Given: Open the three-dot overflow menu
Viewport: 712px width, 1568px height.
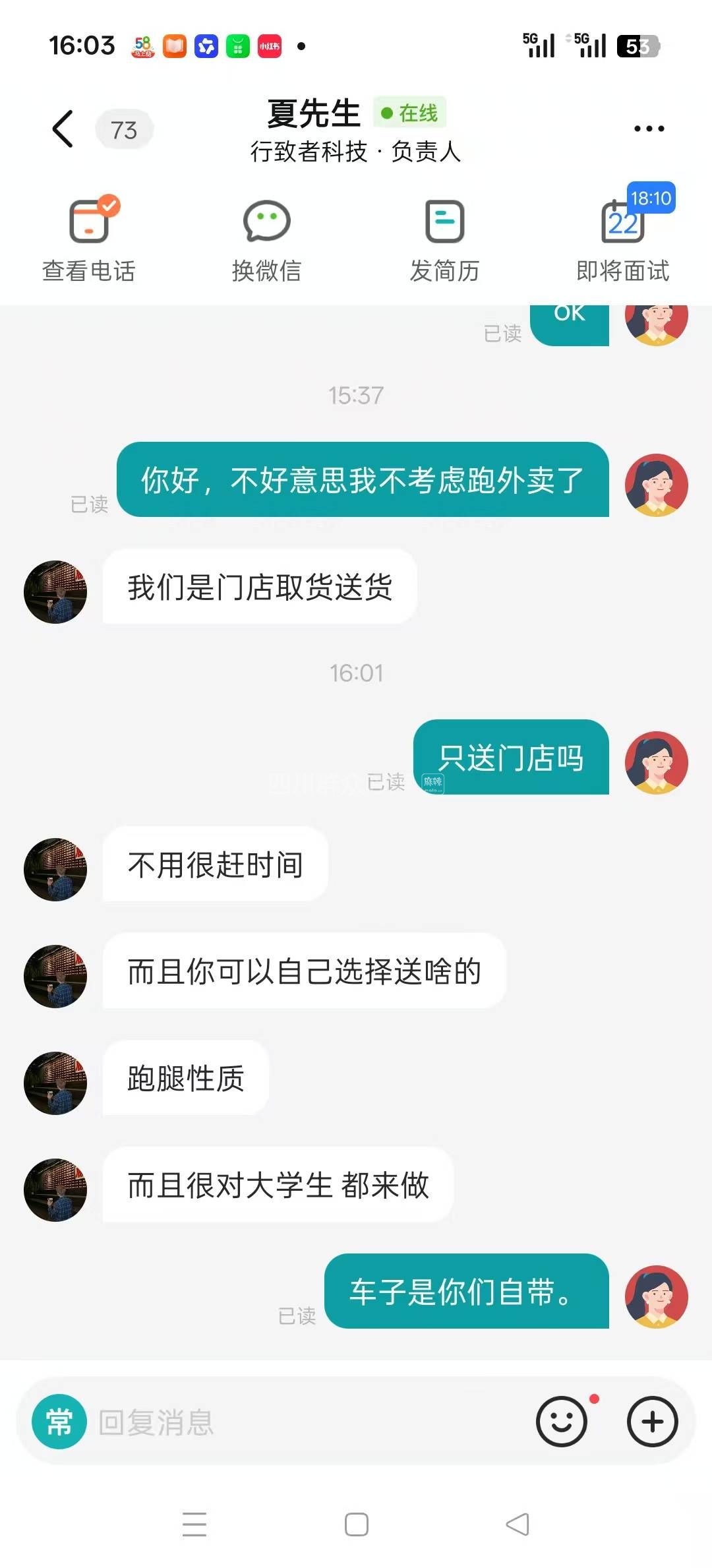Looking at the screenshot, I should click(x=649, y=129).
